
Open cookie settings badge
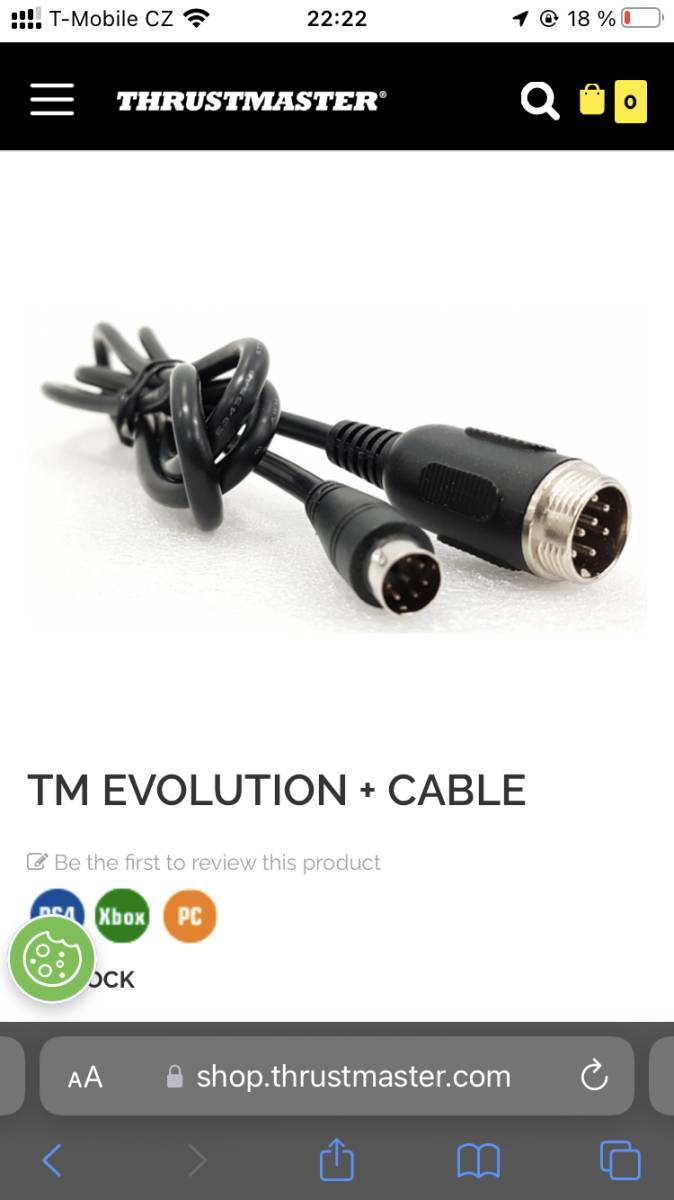coord(52,960)
